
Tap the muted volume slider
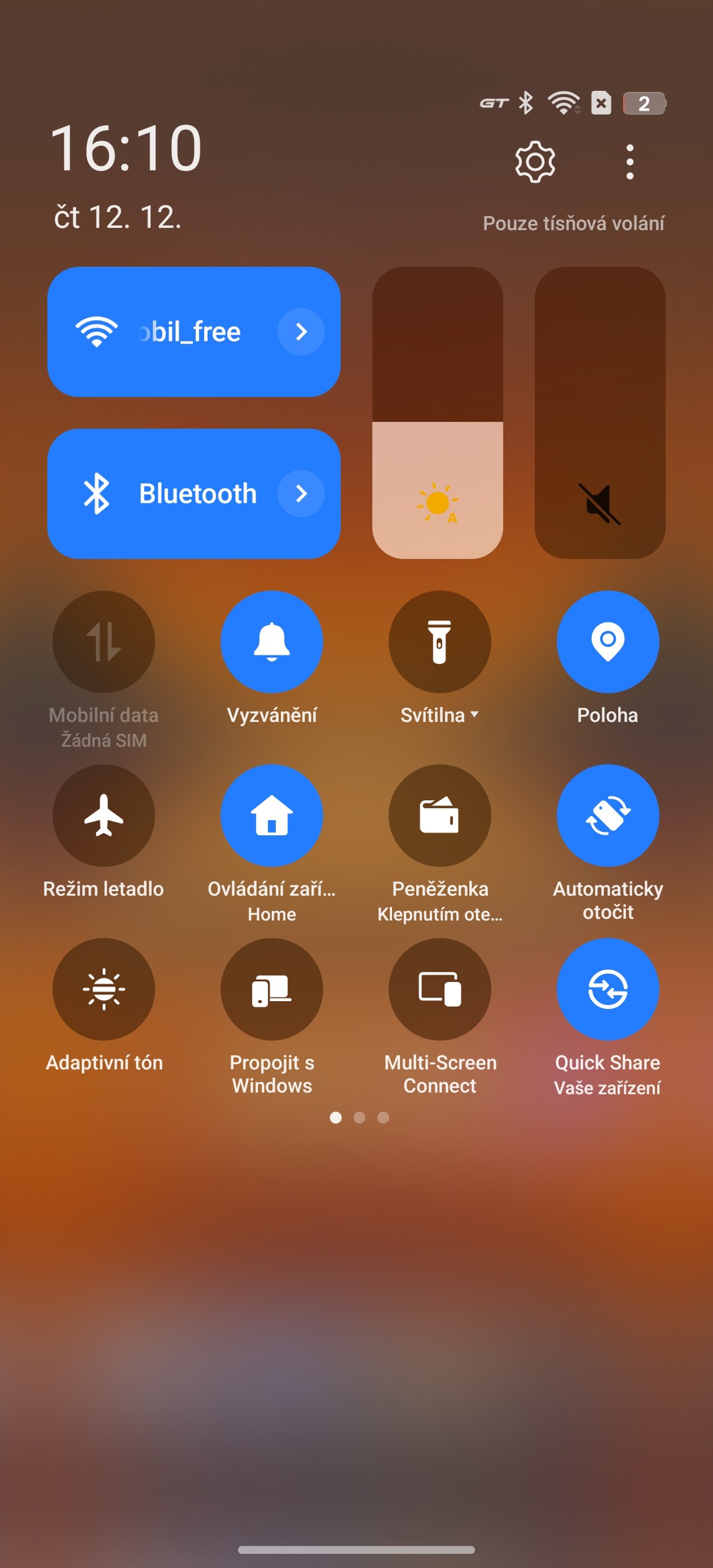(599, 413)
